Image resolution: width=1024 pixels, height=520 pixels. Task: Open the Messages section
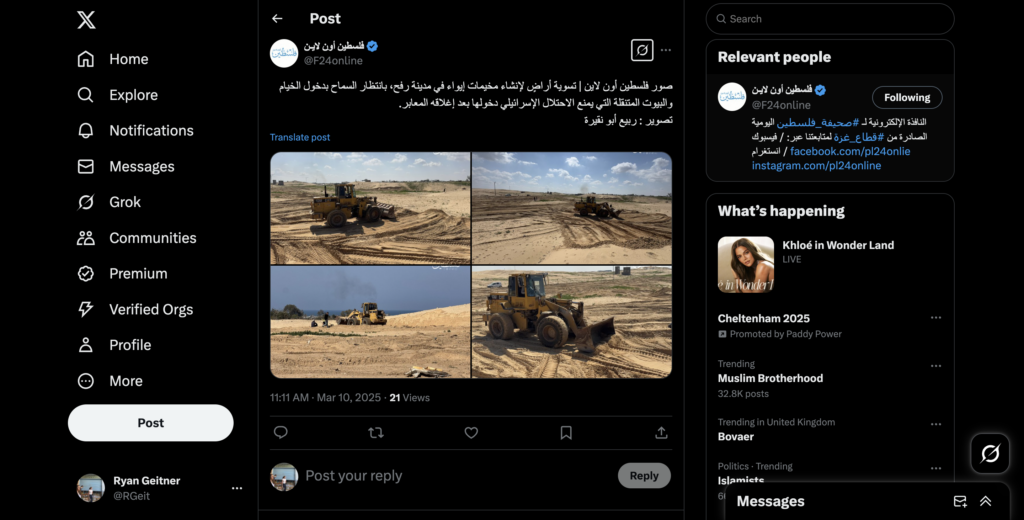(x=141, y=166)
